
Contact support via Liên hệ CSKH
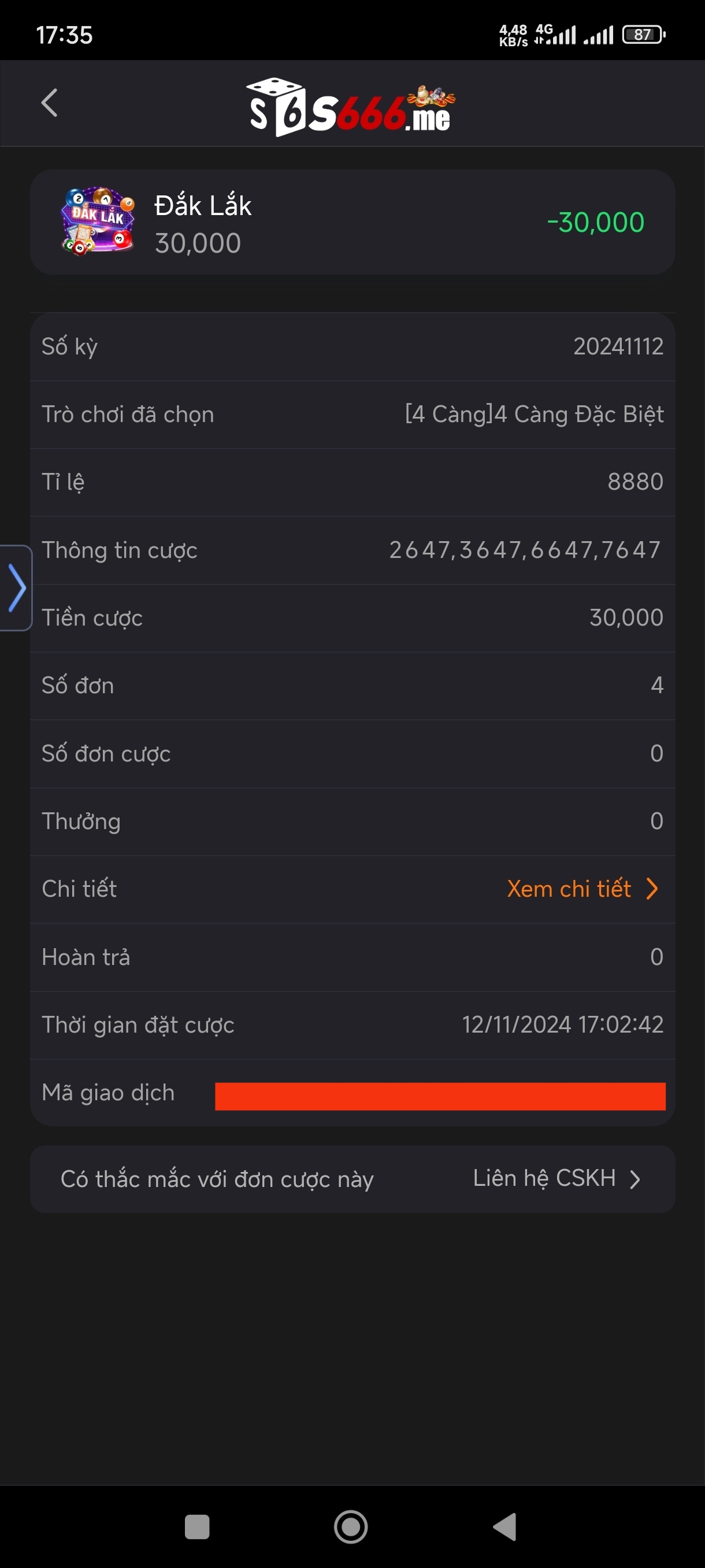tap(556, 1178)
